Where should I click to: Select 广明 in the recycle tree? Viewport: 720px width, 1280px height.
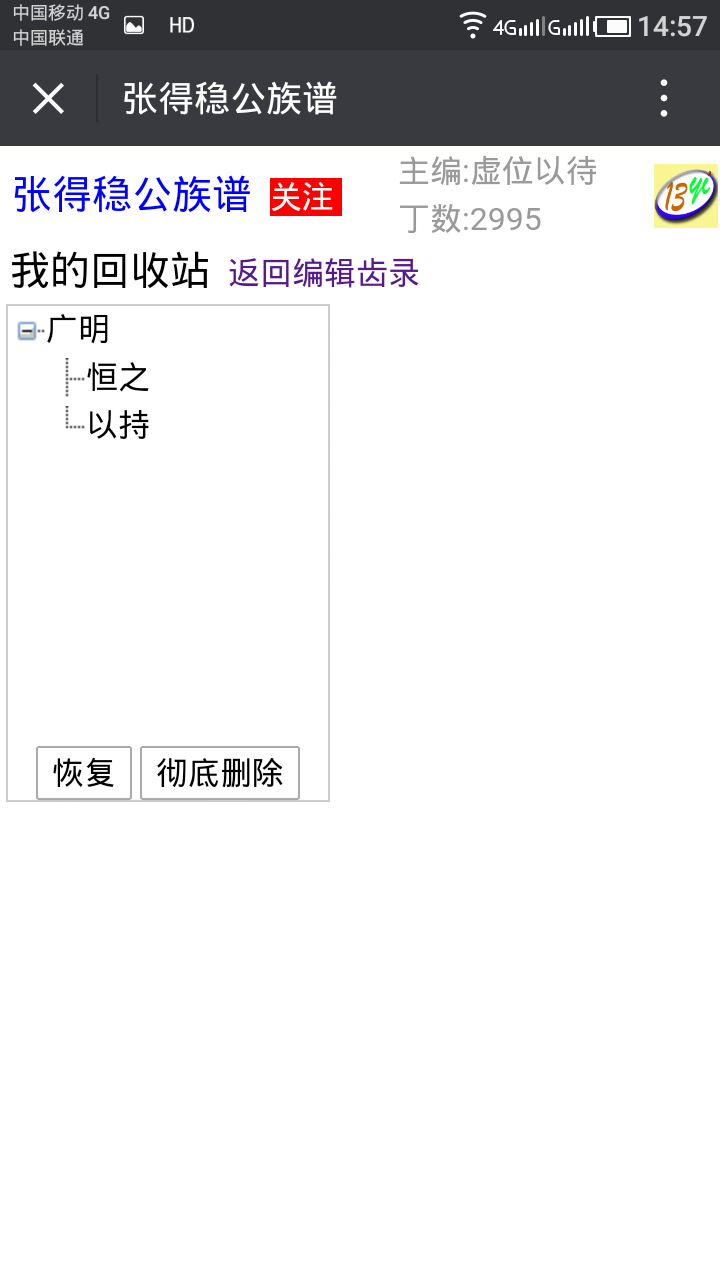pyautogui.click(x=78, y=330)
